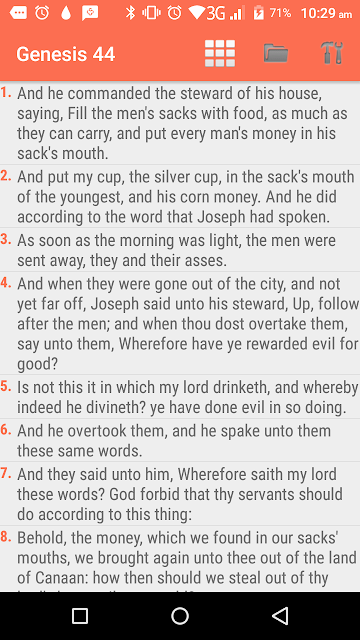Open the tools settings icon
The width and height of the screenshot is (360, 640).
332,53
